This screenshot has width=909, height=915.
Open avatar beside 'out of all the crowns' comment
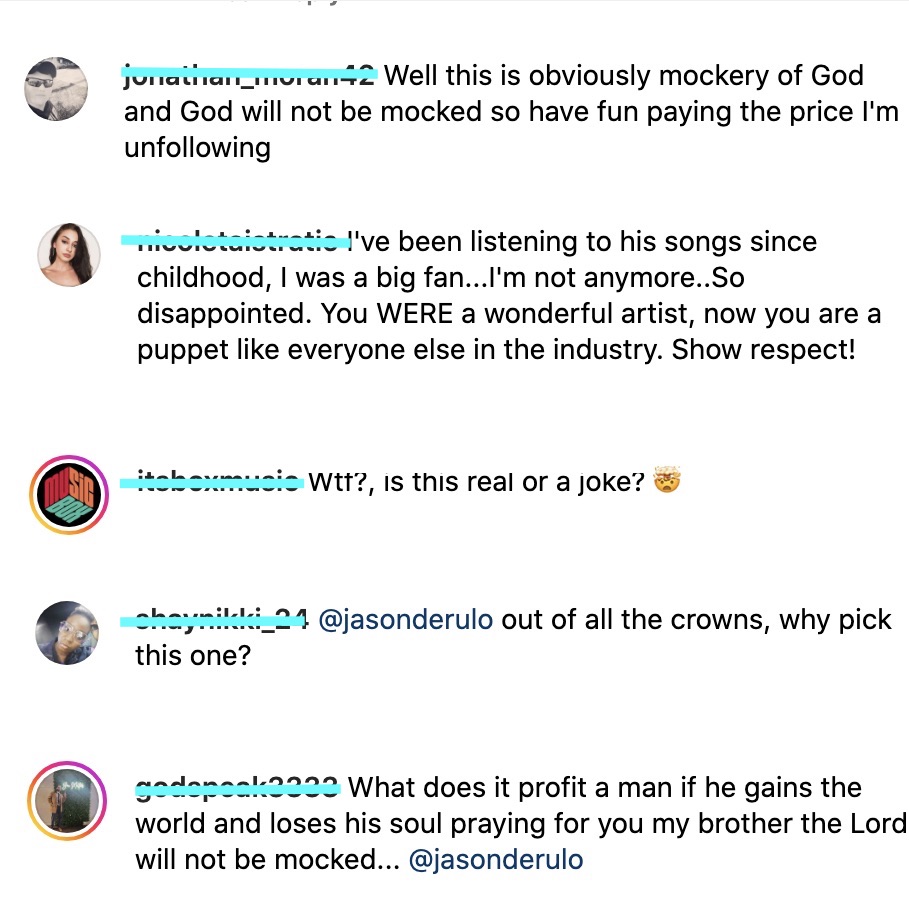68,632
